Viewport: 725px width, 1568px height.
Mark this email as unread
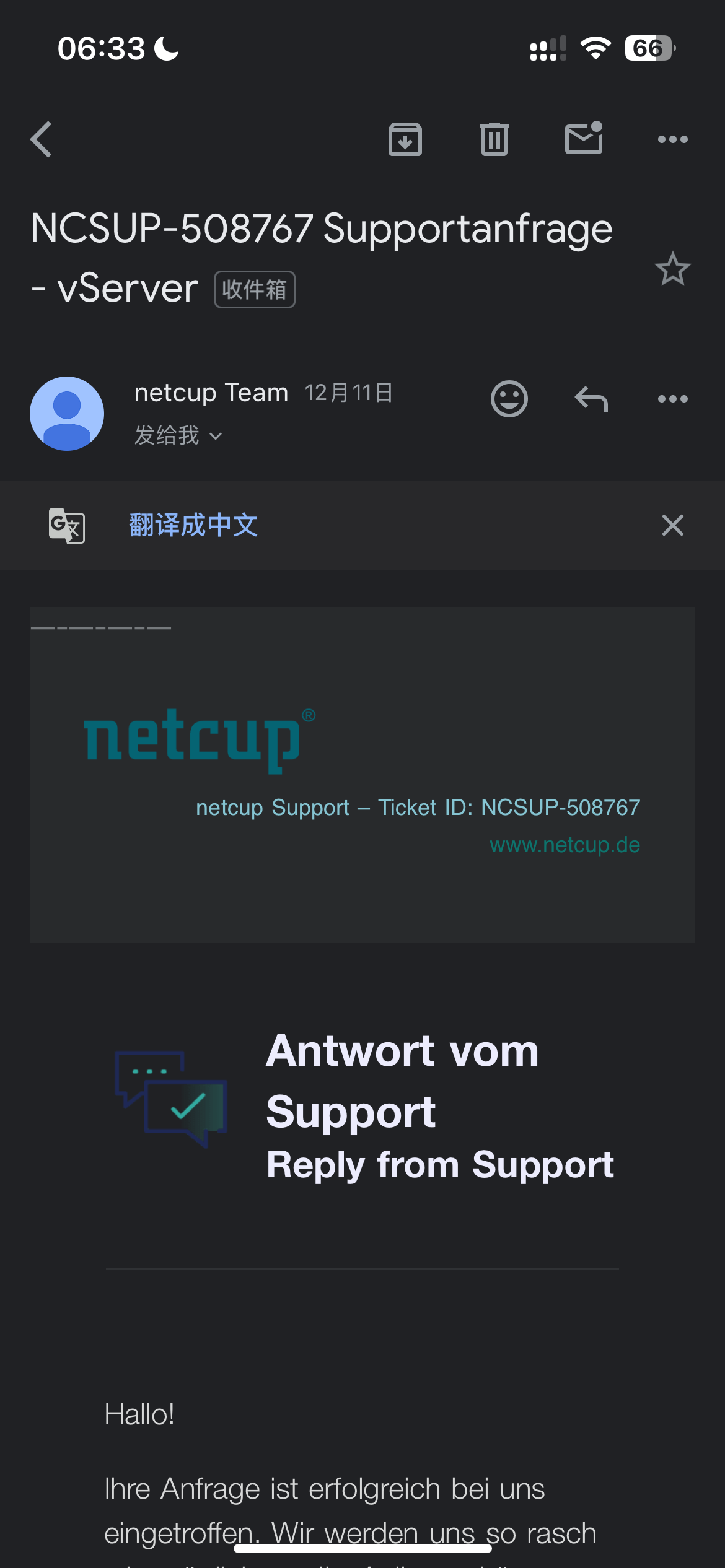click(583, 139)
